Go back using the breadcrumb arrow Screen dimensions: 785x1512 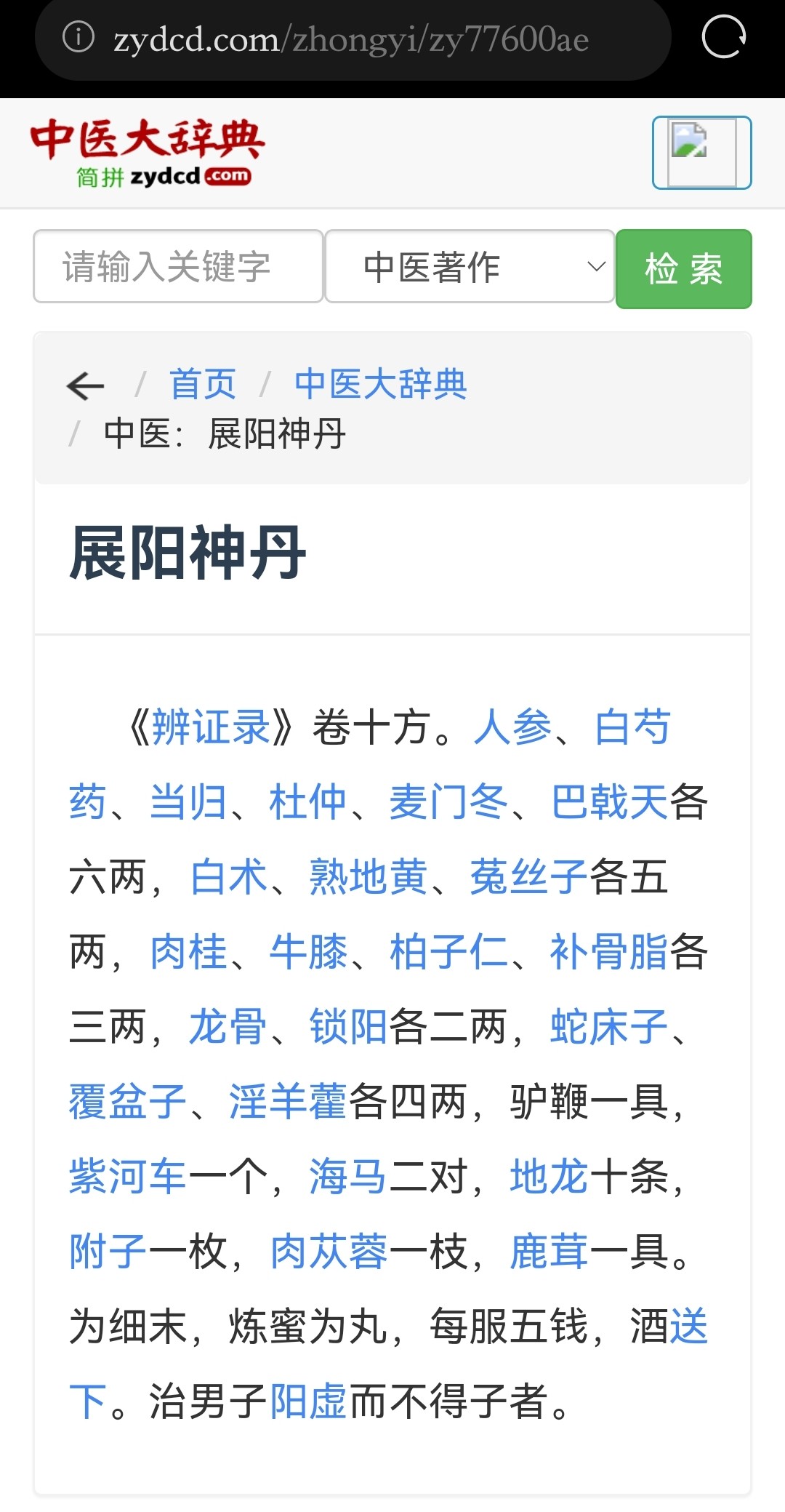point(86,385)
